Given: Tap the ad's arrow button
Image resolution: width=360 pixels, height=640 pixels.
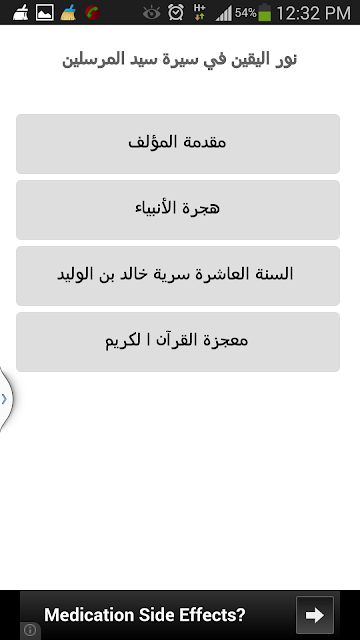Looking at the screenshot, I should coord(315,615).
